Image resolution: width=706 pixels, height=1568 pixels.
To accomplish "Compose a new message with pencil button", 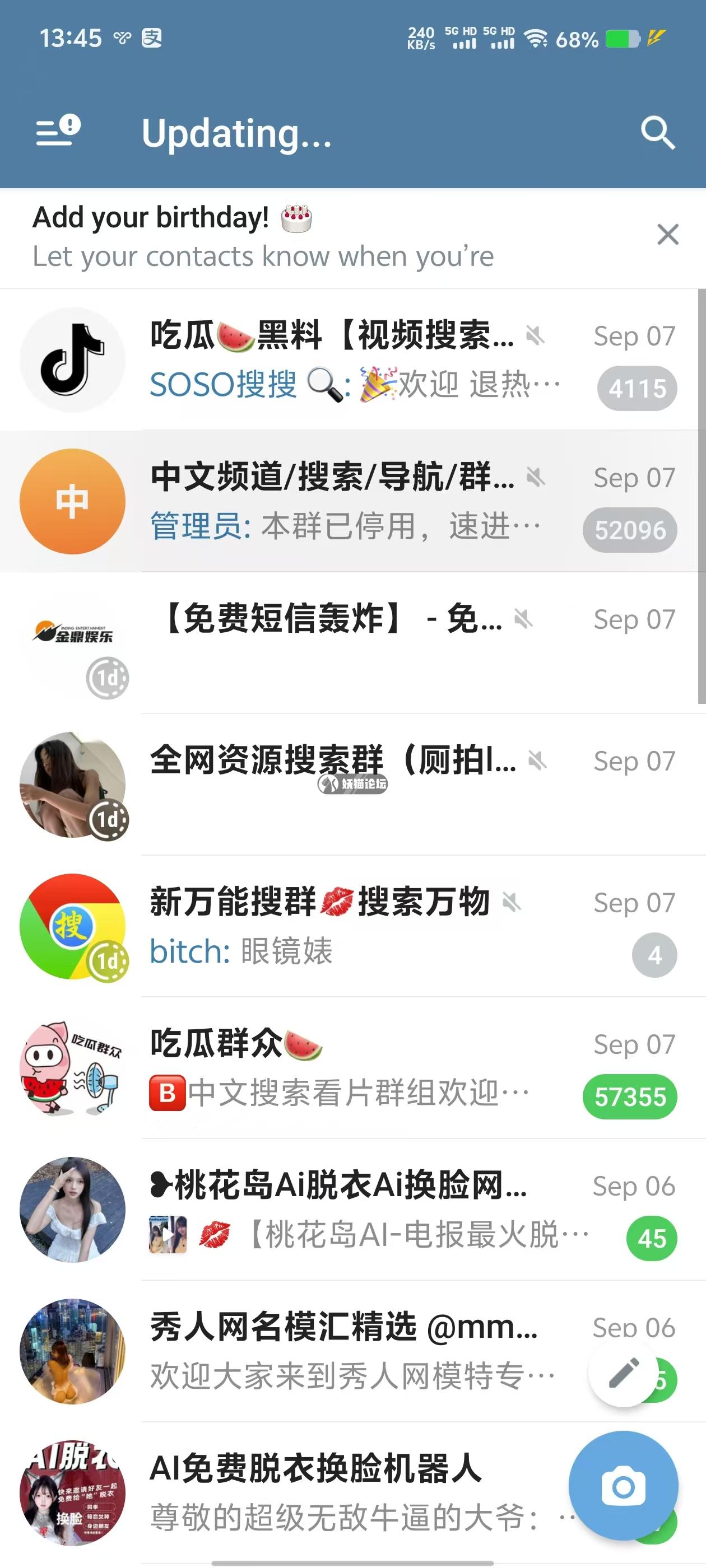I will (x=623, y=1373).
